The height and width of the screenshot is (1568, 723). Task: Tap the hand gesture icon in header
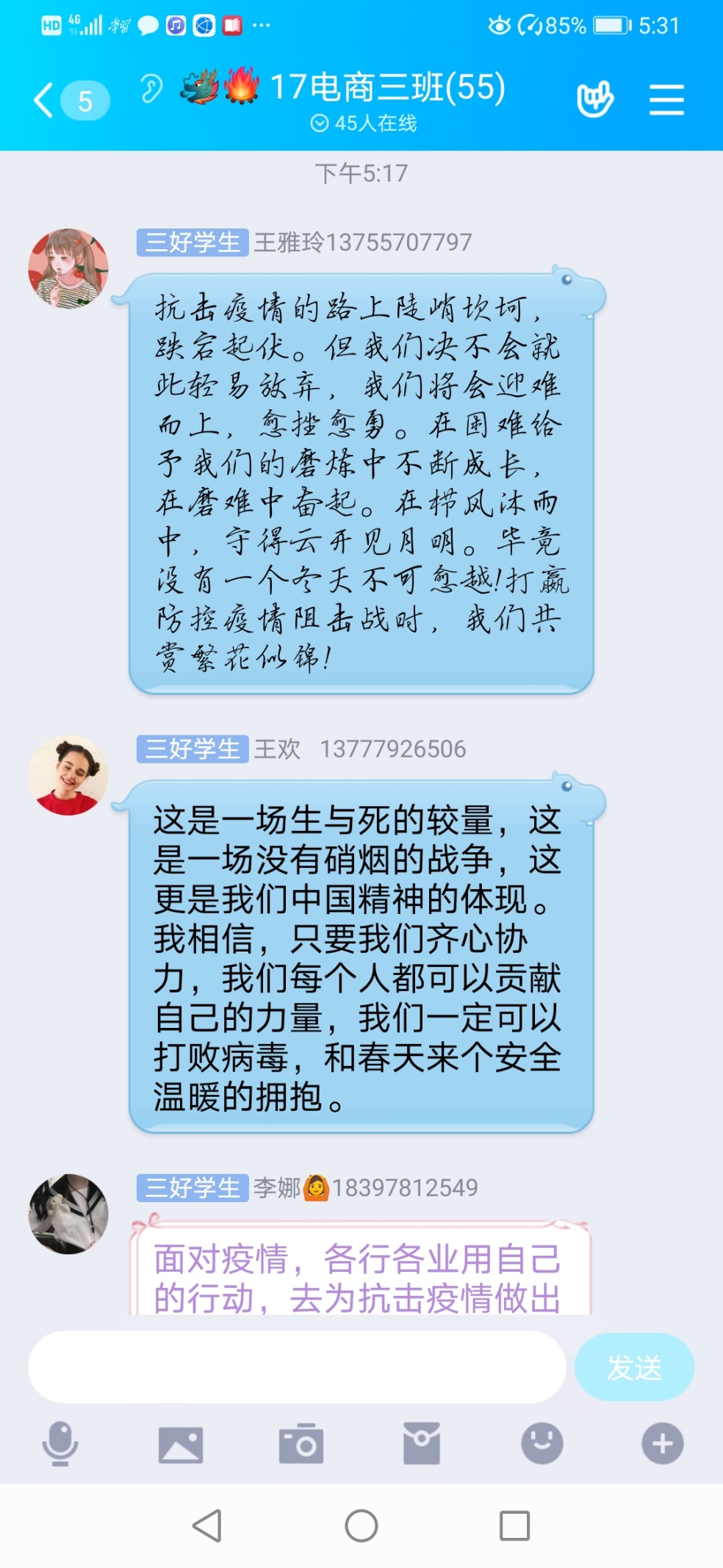[x=594, y=99]
